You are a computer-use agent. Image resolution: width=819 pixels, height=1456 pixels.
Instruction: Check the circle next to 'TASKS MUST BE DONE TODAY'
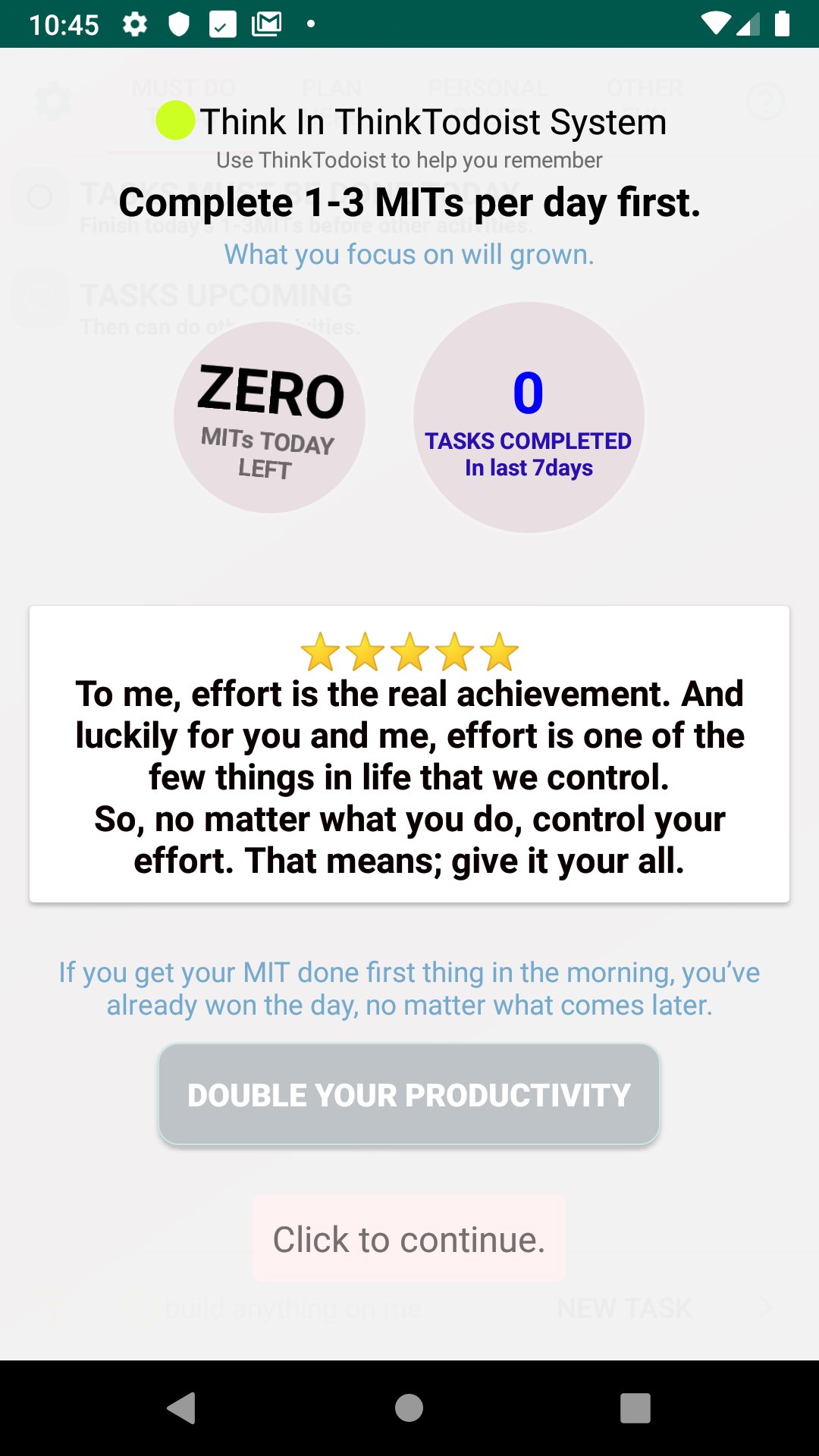(39, 199)
